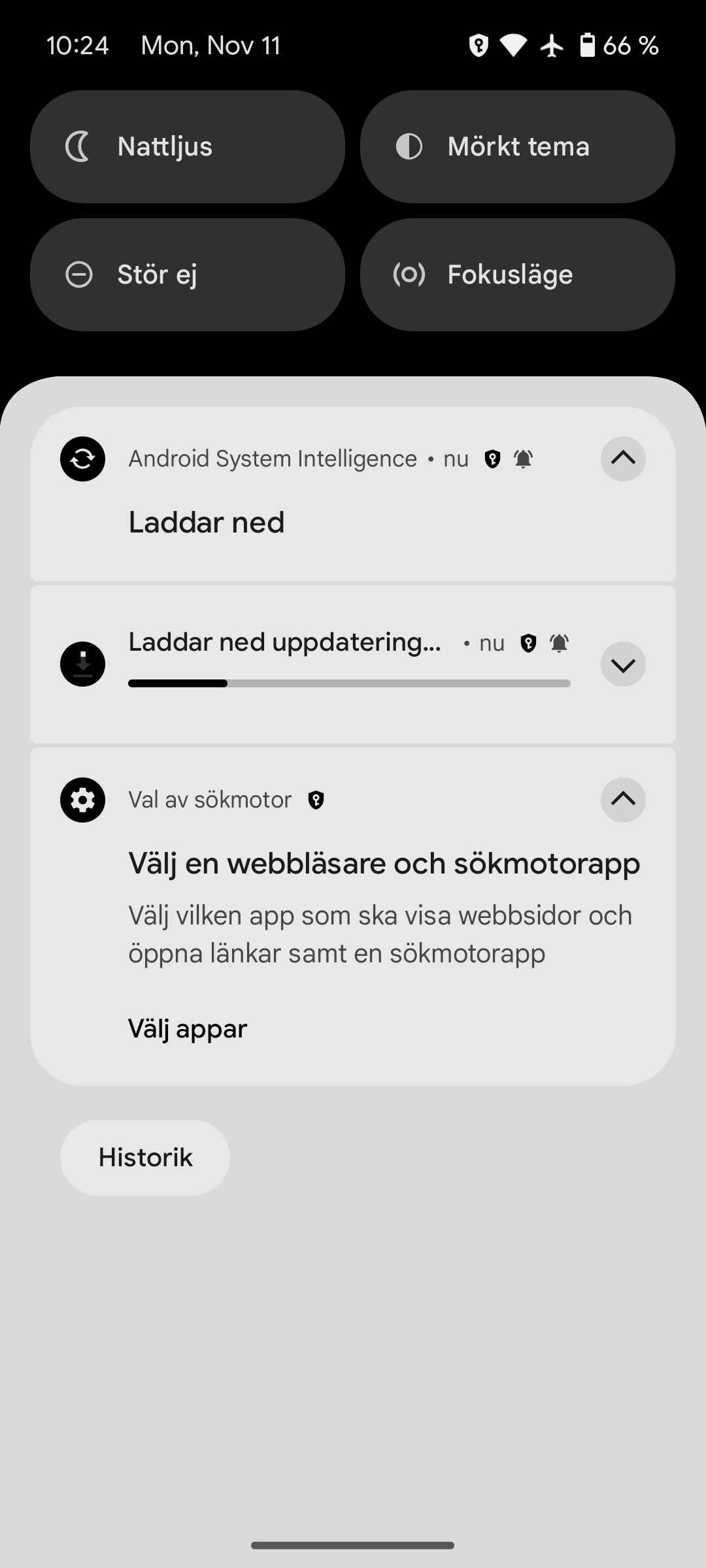Enable Stör ej mode
The width and height of the screenshot is (706, 1568).
(188, 274)
